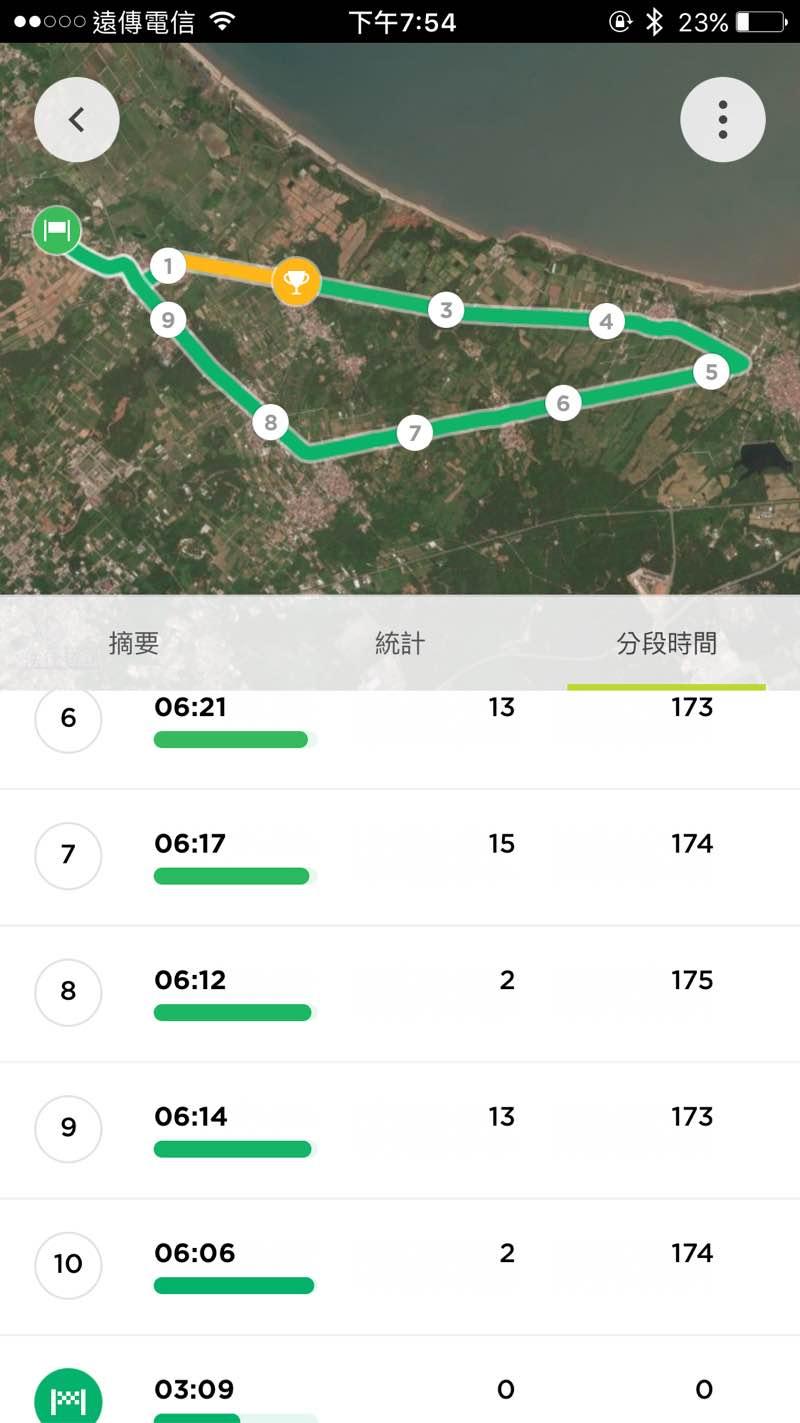Switch to the 摘要 tab
This screenshot has width=800, height=1423.
tap(134, 643)
